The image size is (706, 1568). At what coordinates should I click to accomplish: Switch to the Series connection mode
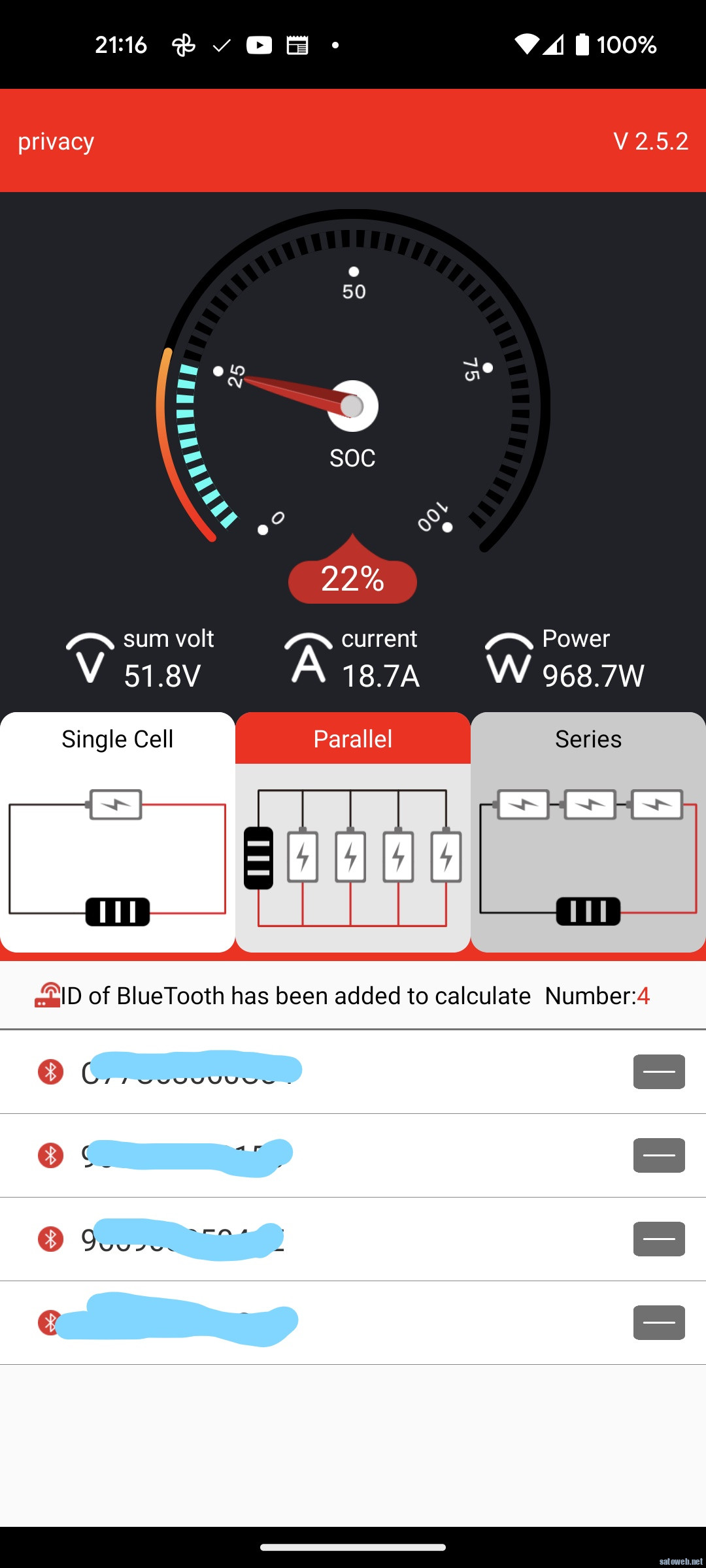click(588, 832)
